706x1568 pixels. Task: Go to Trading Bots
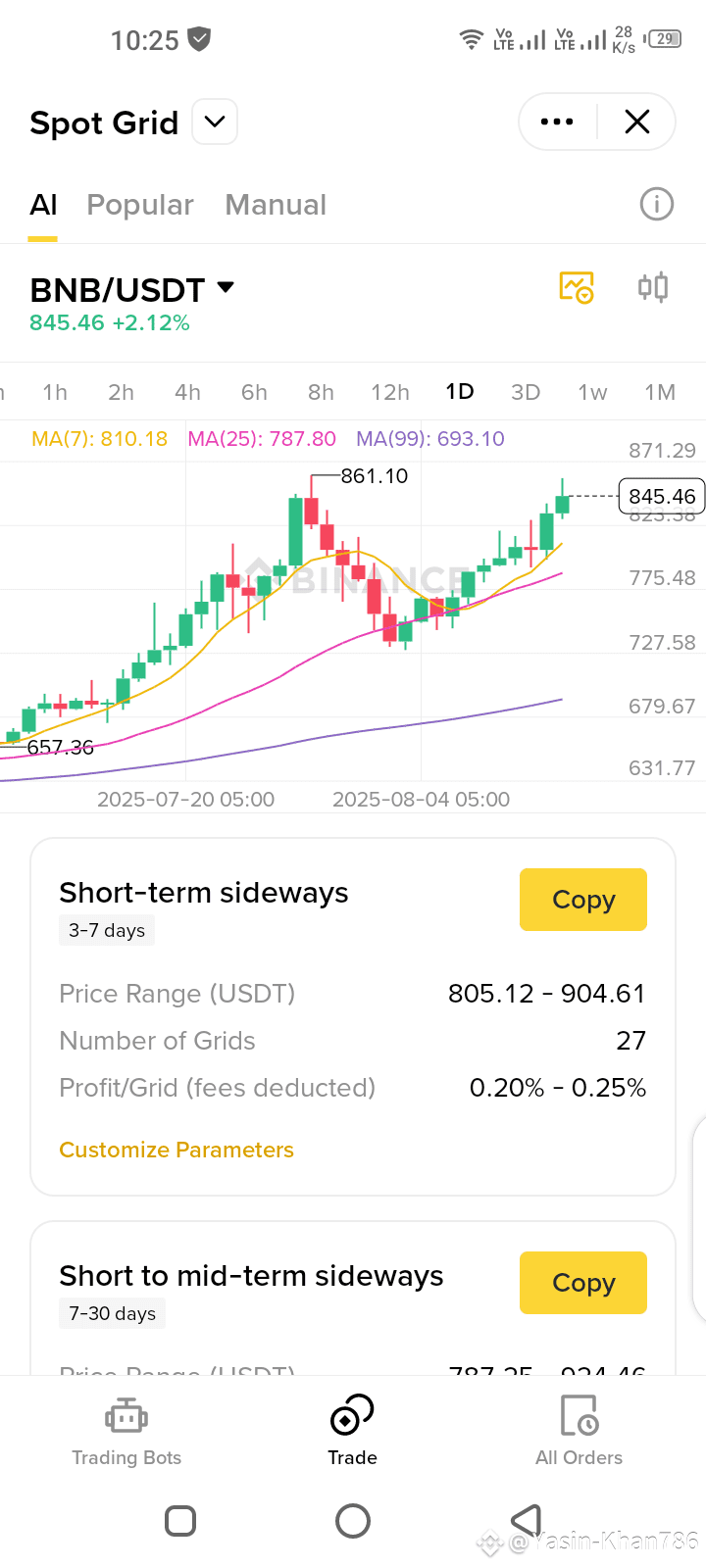[x=126, y=1431]
